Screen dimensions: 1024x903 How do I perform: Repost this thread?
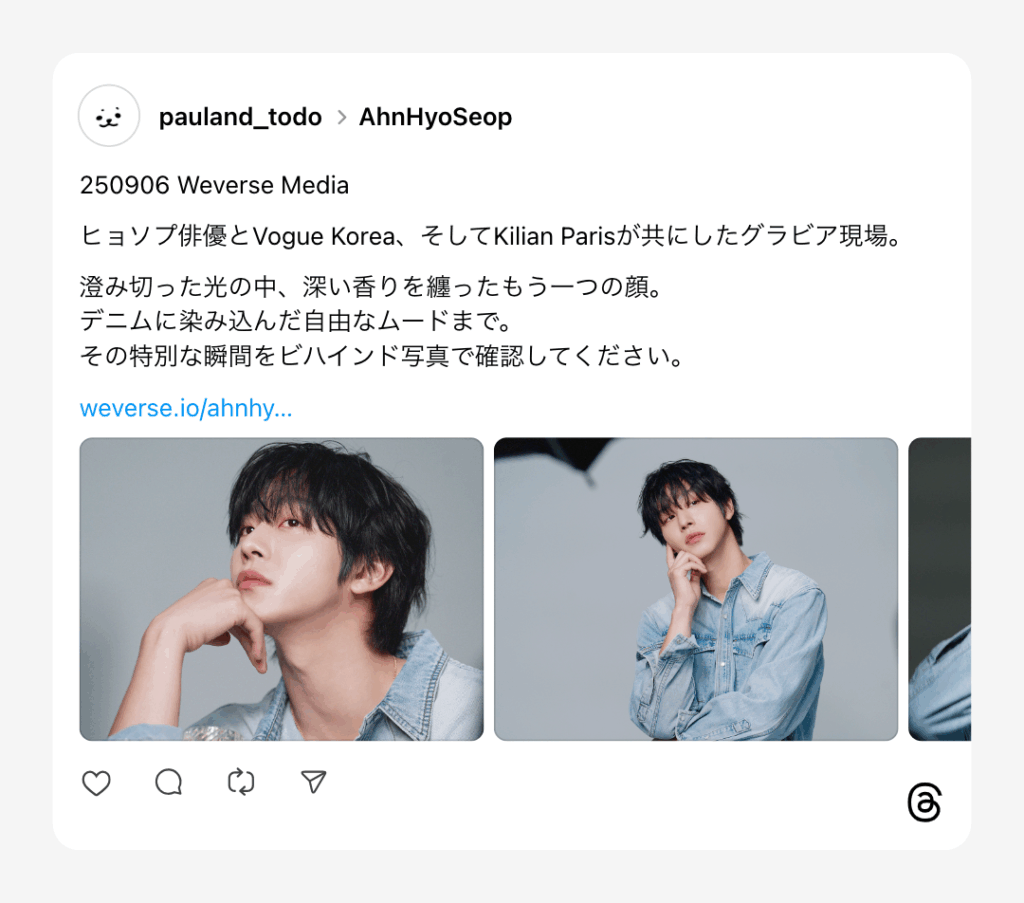click(x=241, y=782)
